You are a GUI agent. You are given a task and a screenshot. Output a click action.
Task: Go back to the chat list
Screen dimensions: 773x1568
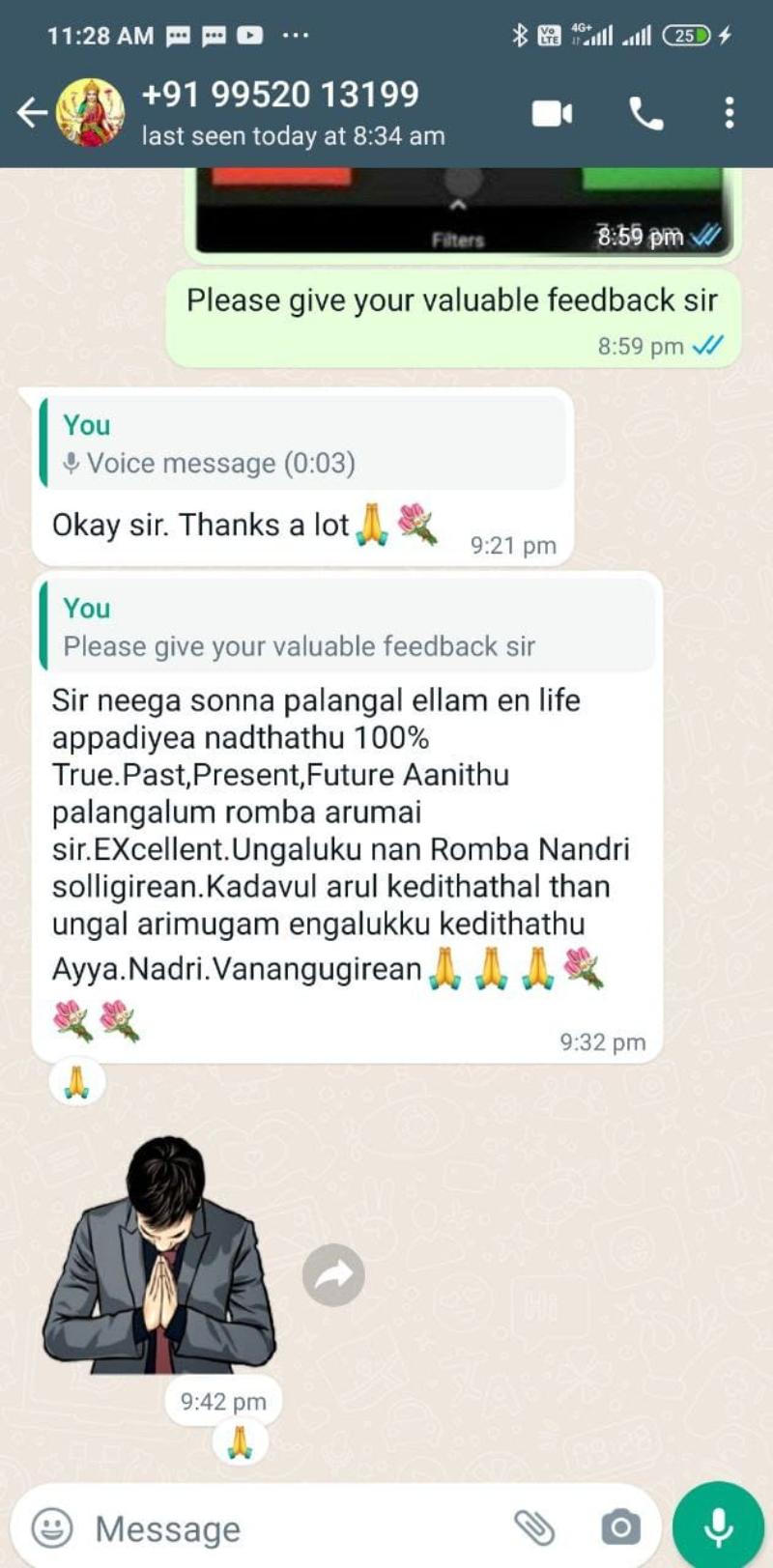[31, 113]
